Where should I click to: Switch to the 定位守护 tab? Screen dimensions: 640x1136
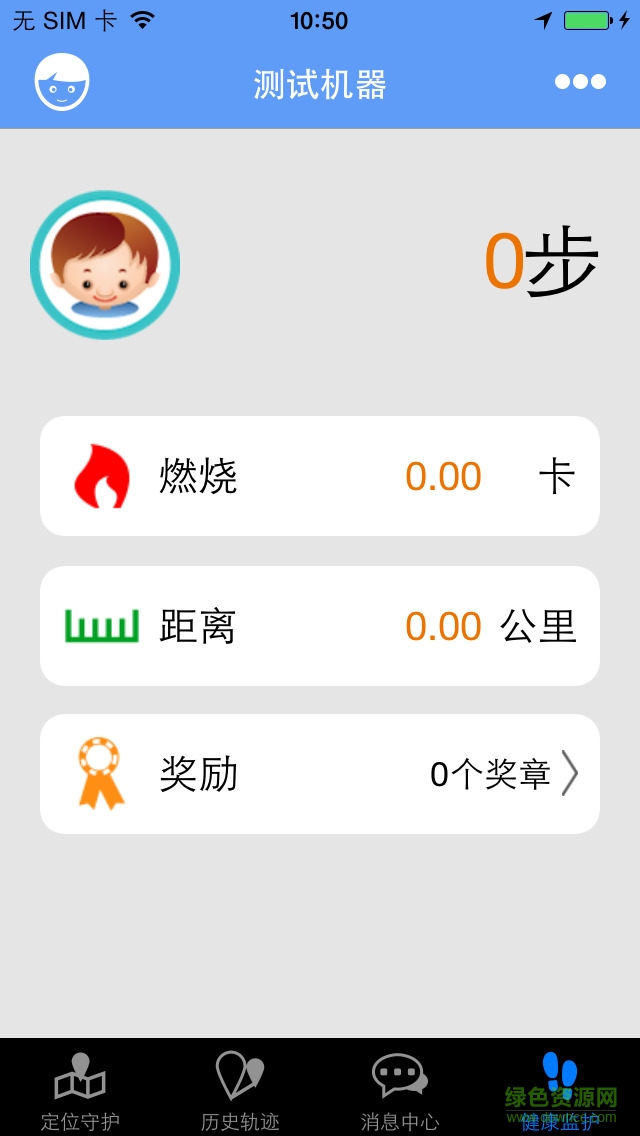click(80, 1090)
